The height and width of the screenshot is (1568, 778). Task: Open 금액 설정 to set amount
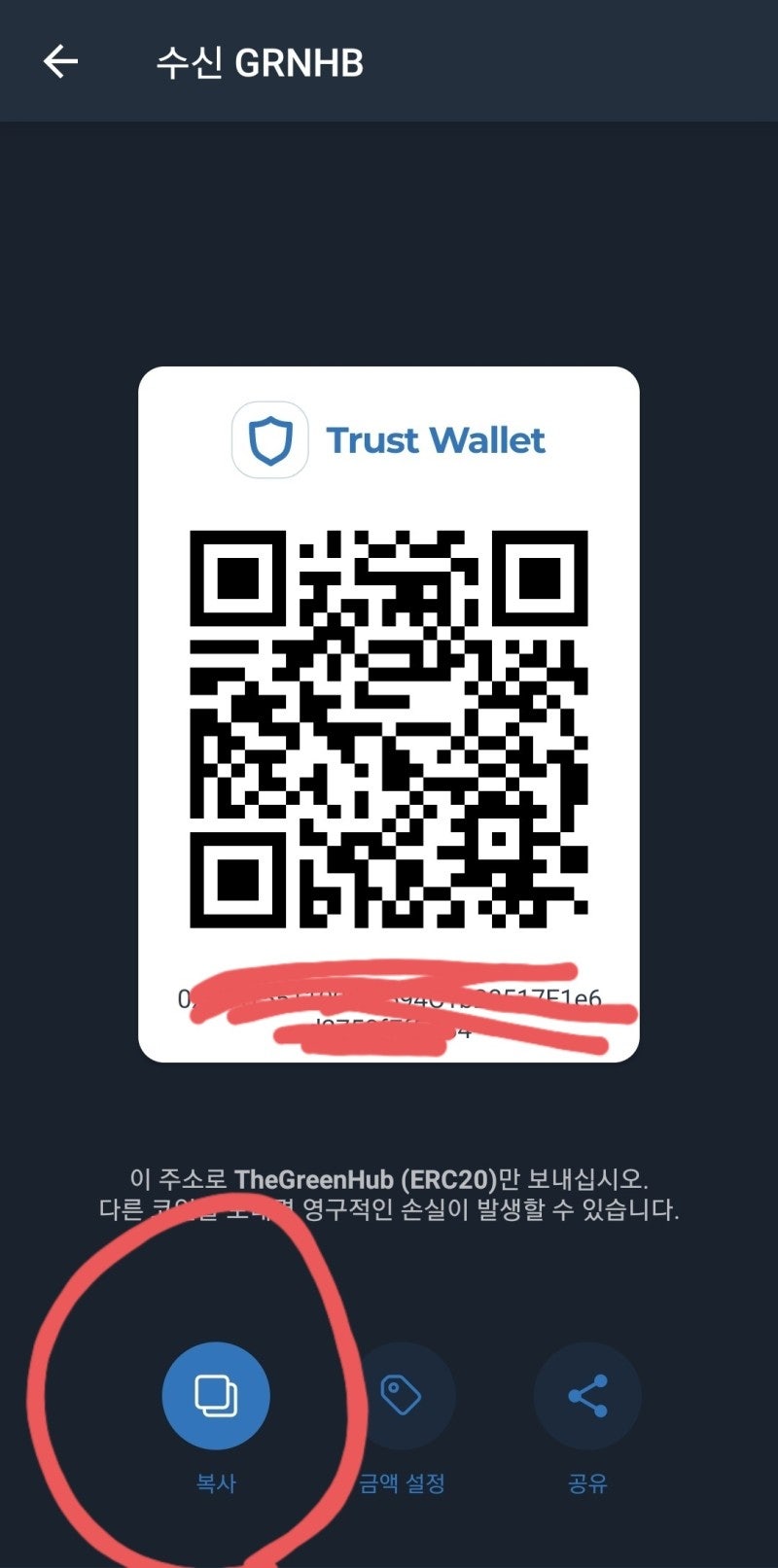(401, 1396)
